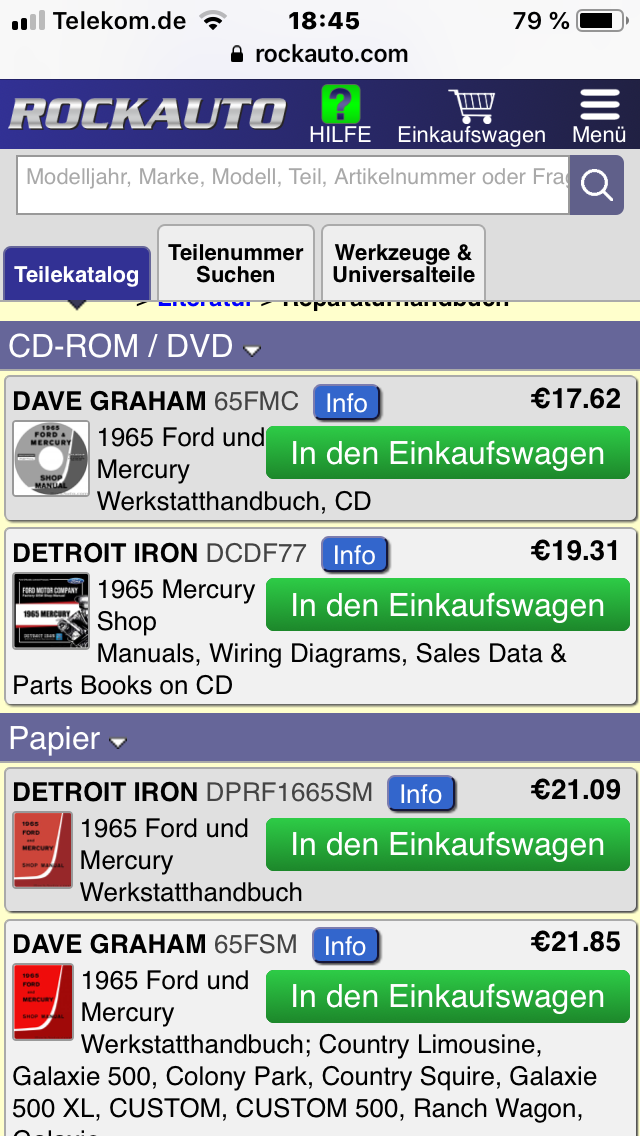Open the Einkaufswagen shopping cart
Viewport: 640px width, 1136px height.
pyautogui.click(x=471, y=116)
